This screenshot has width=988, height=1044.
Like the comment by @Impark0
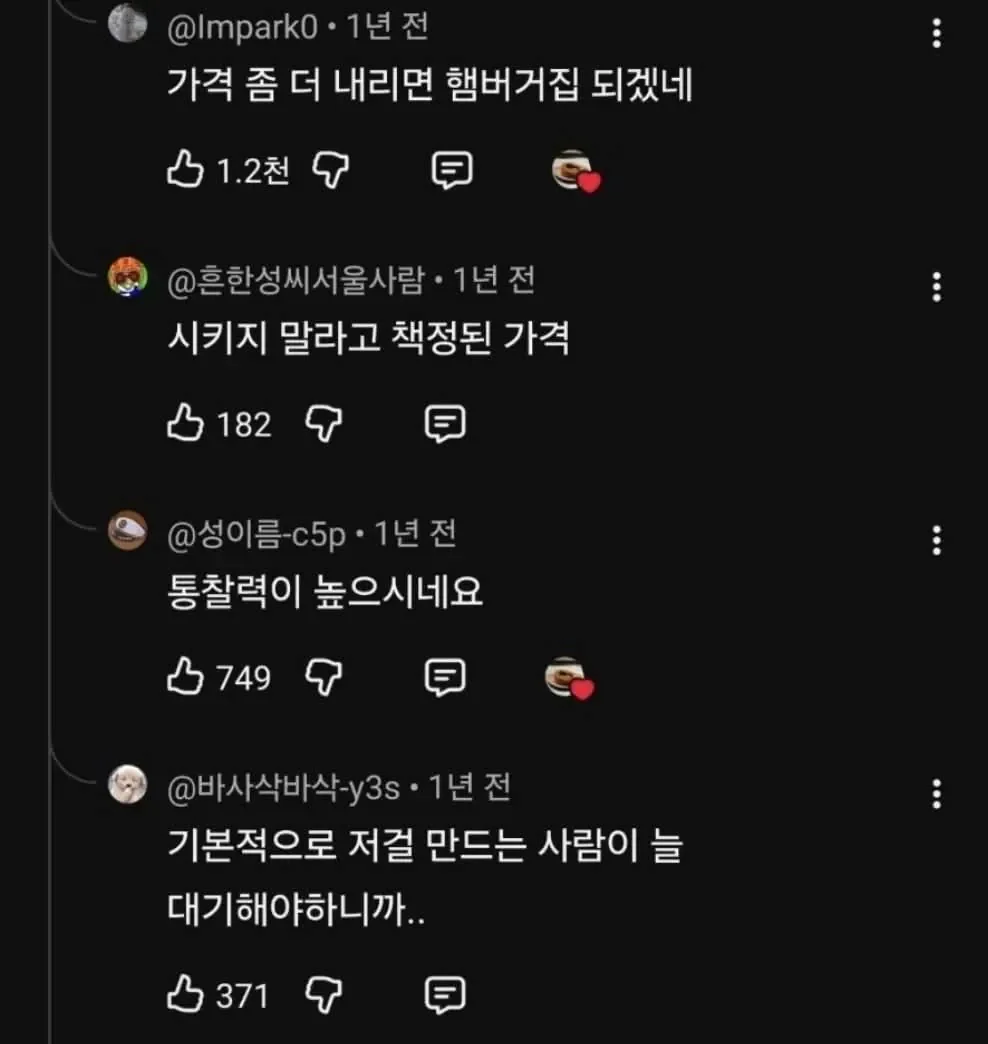(186, 171)
